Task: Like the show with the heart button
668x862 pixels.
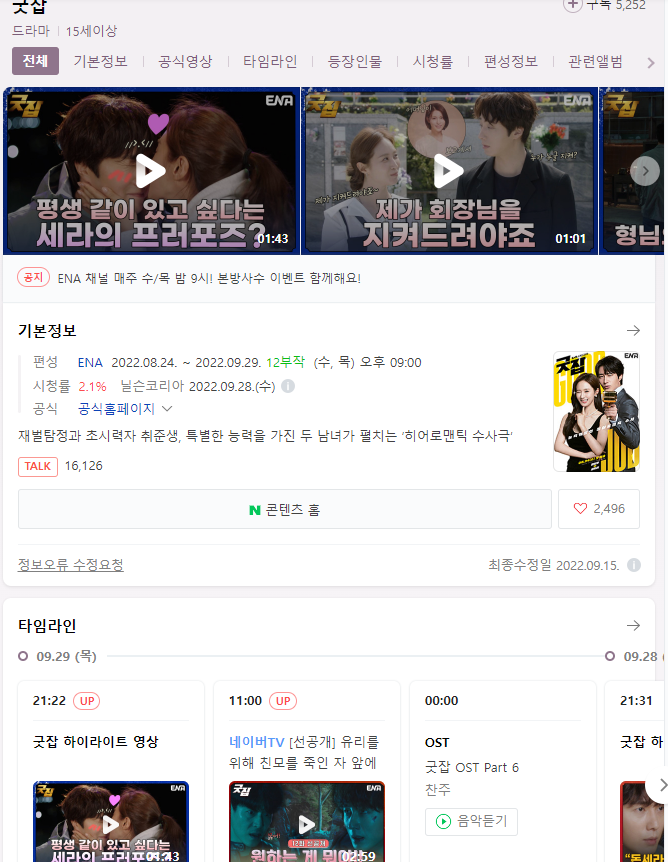Action: (x=598, y=509)
